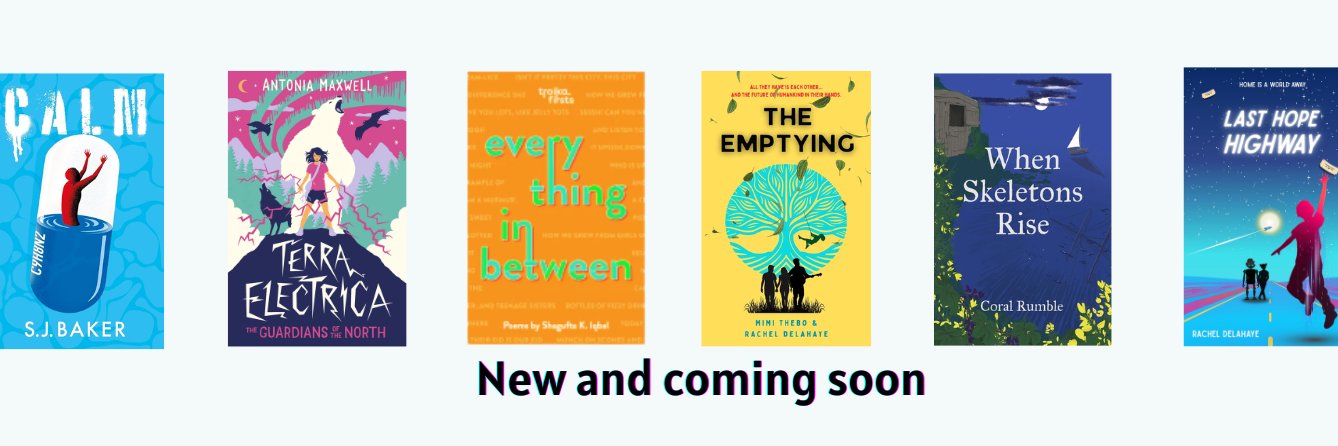This screenshot has width=1338, height=446.
Task: Select the Everything In Between poetry book
Action: coord(556,208)
